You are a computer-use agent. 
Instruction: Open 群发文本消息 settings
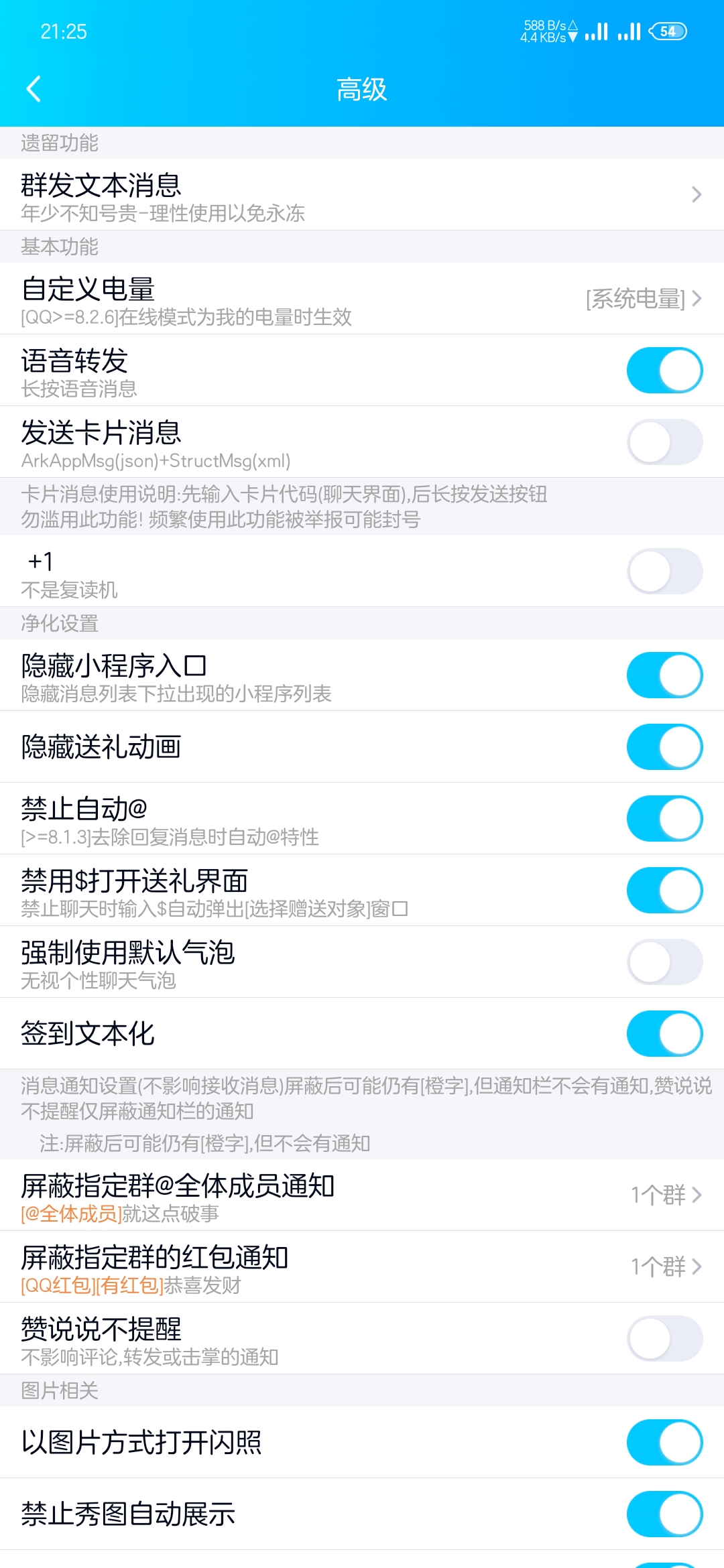[362, 195]
